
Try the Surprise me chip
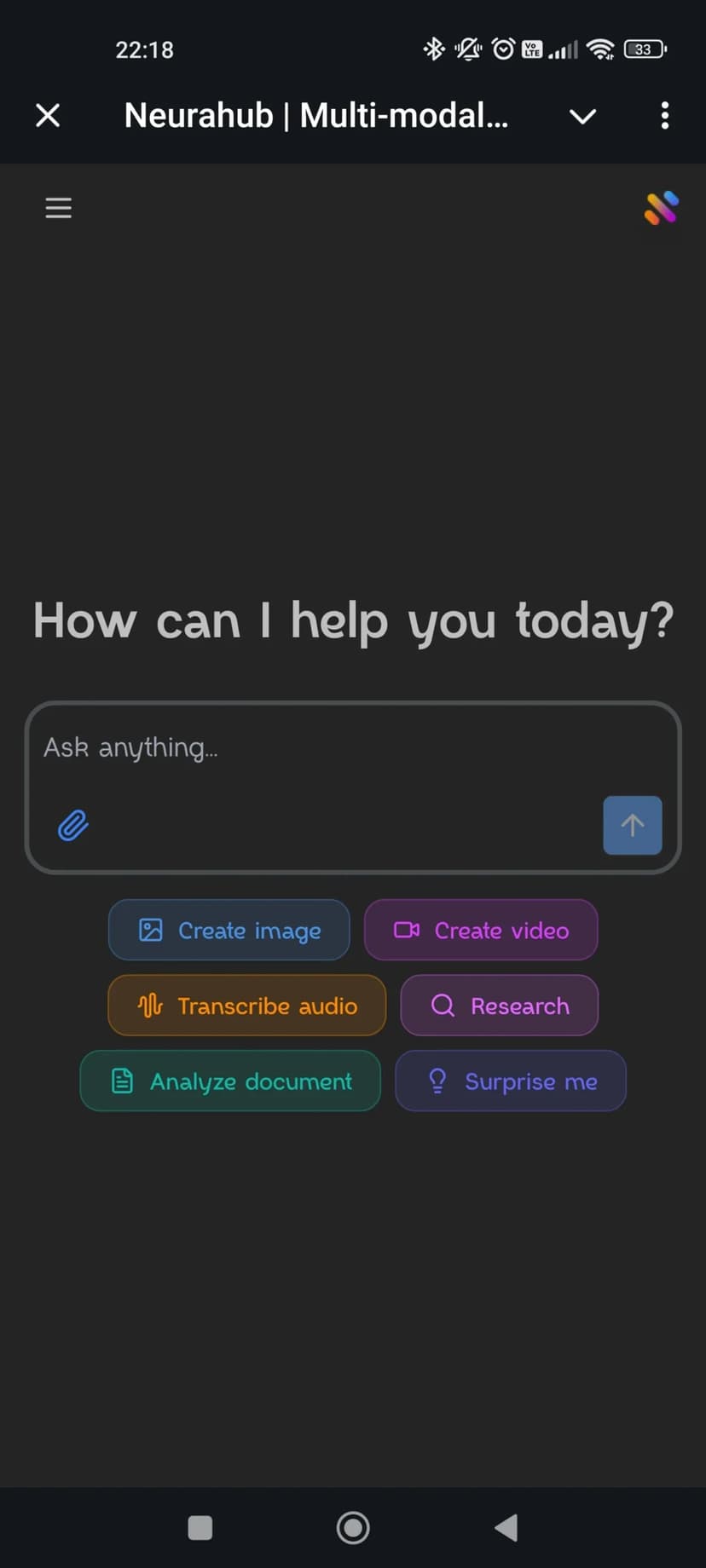[x=511, y=1081]
